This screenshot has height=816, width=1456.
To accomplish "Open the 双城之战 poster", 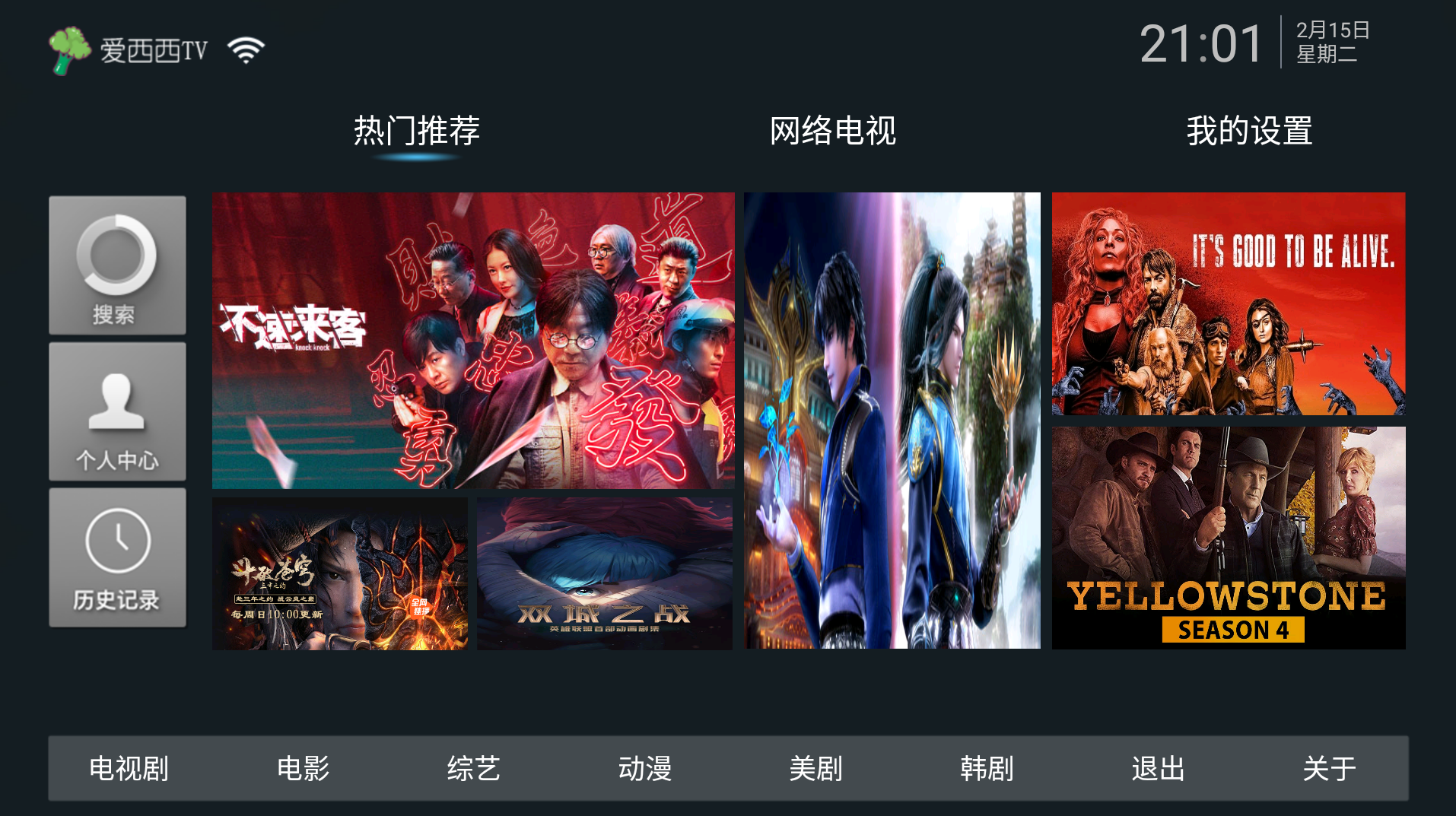I will [x=605, y=573].
